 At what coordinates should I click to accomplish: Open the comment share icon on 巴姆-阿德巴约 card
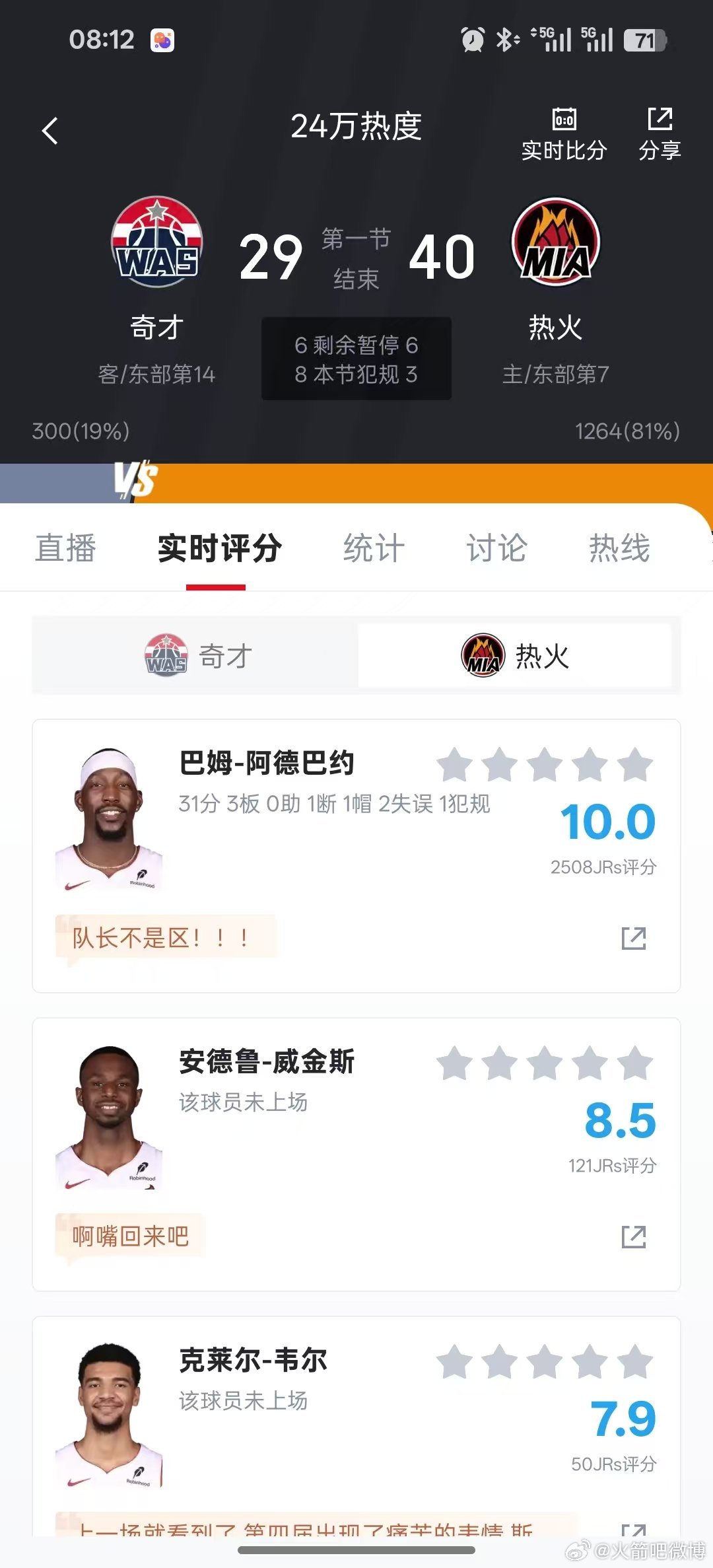635,939
